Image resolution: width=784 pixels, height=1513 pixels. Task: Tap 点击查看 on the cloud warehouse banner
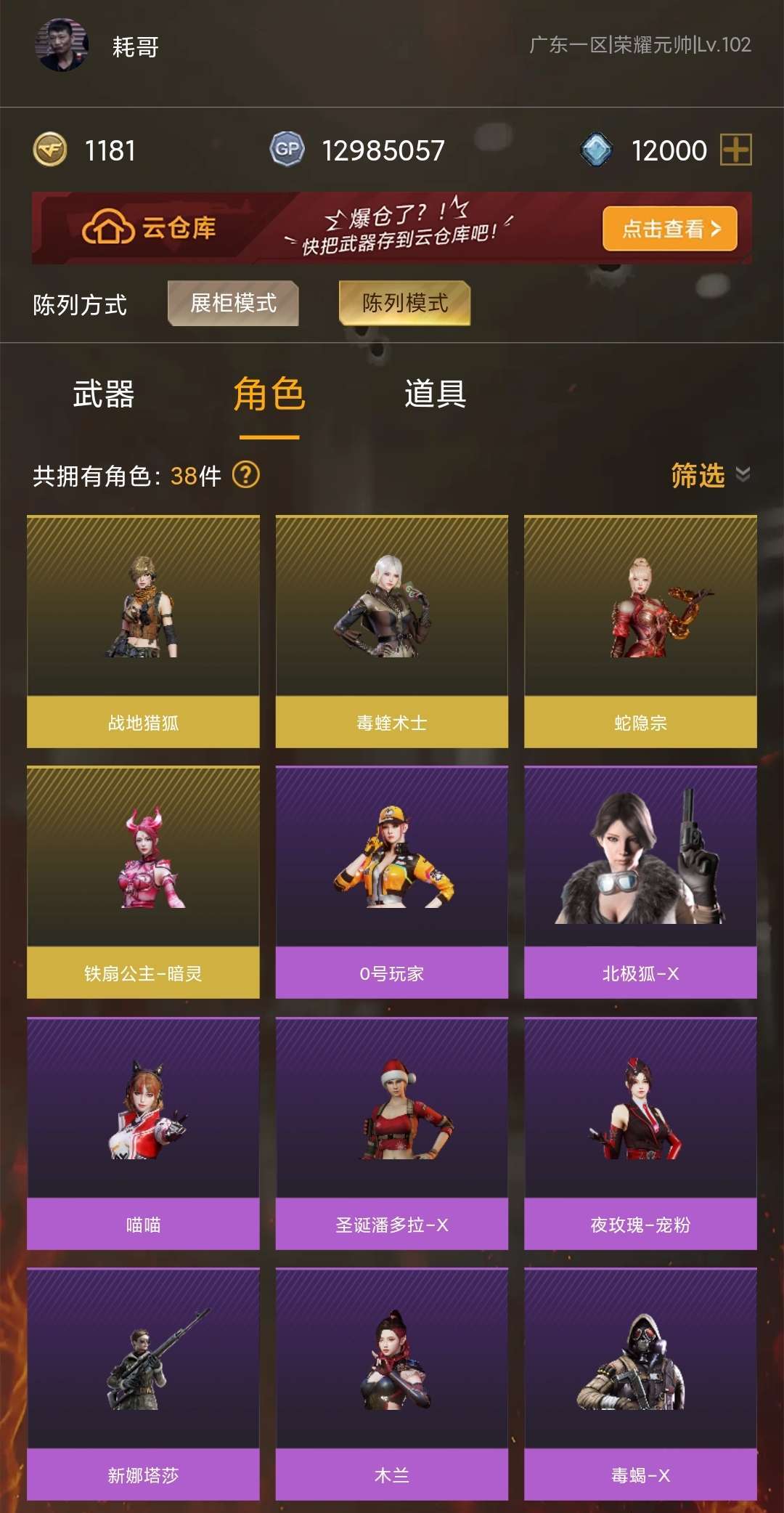[x=669, y=229]
